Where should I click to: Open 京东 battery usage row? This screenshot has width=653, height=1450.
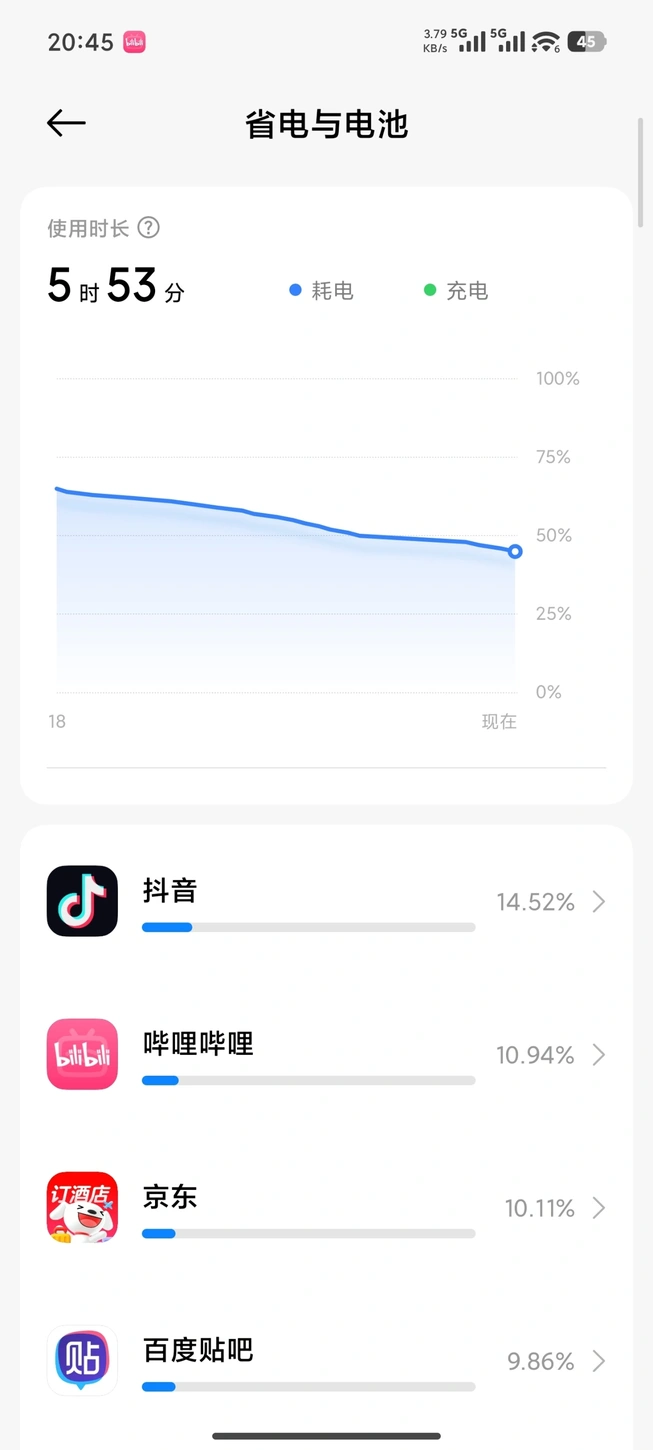tap(326, 1208)
